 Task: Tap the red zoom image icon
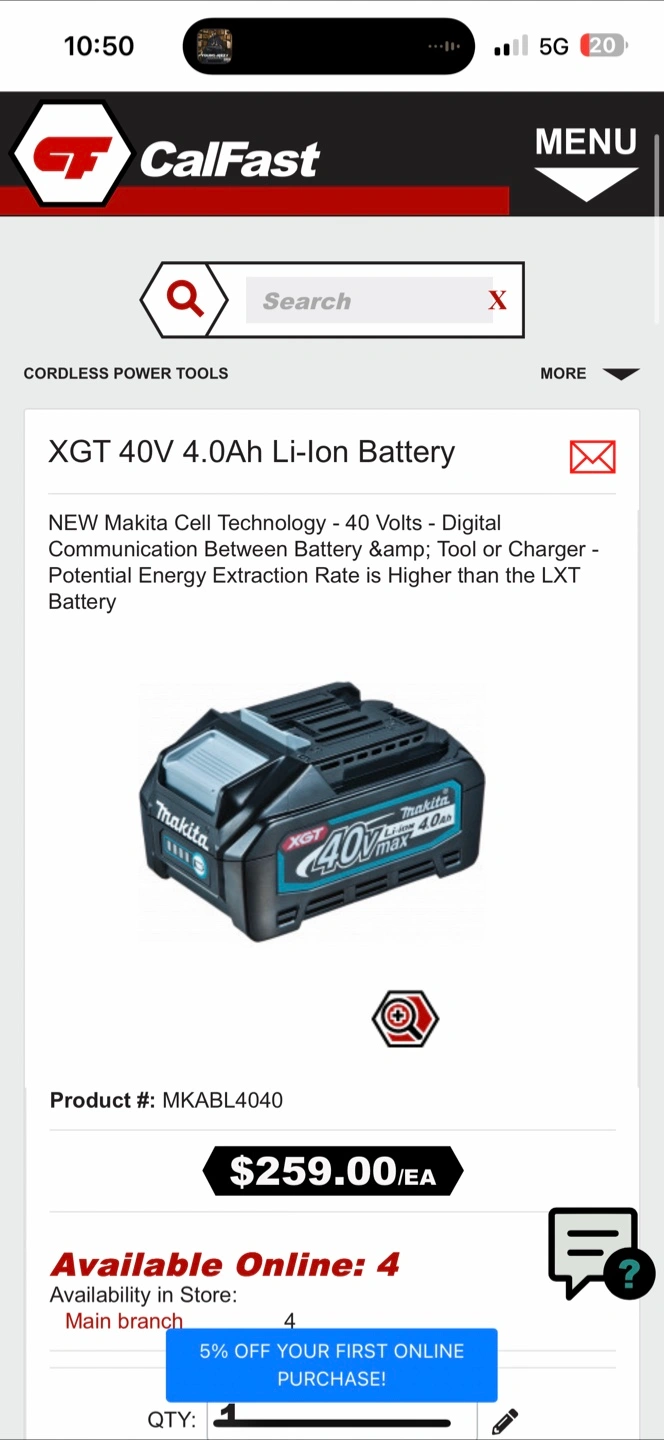click(405, 1018)
